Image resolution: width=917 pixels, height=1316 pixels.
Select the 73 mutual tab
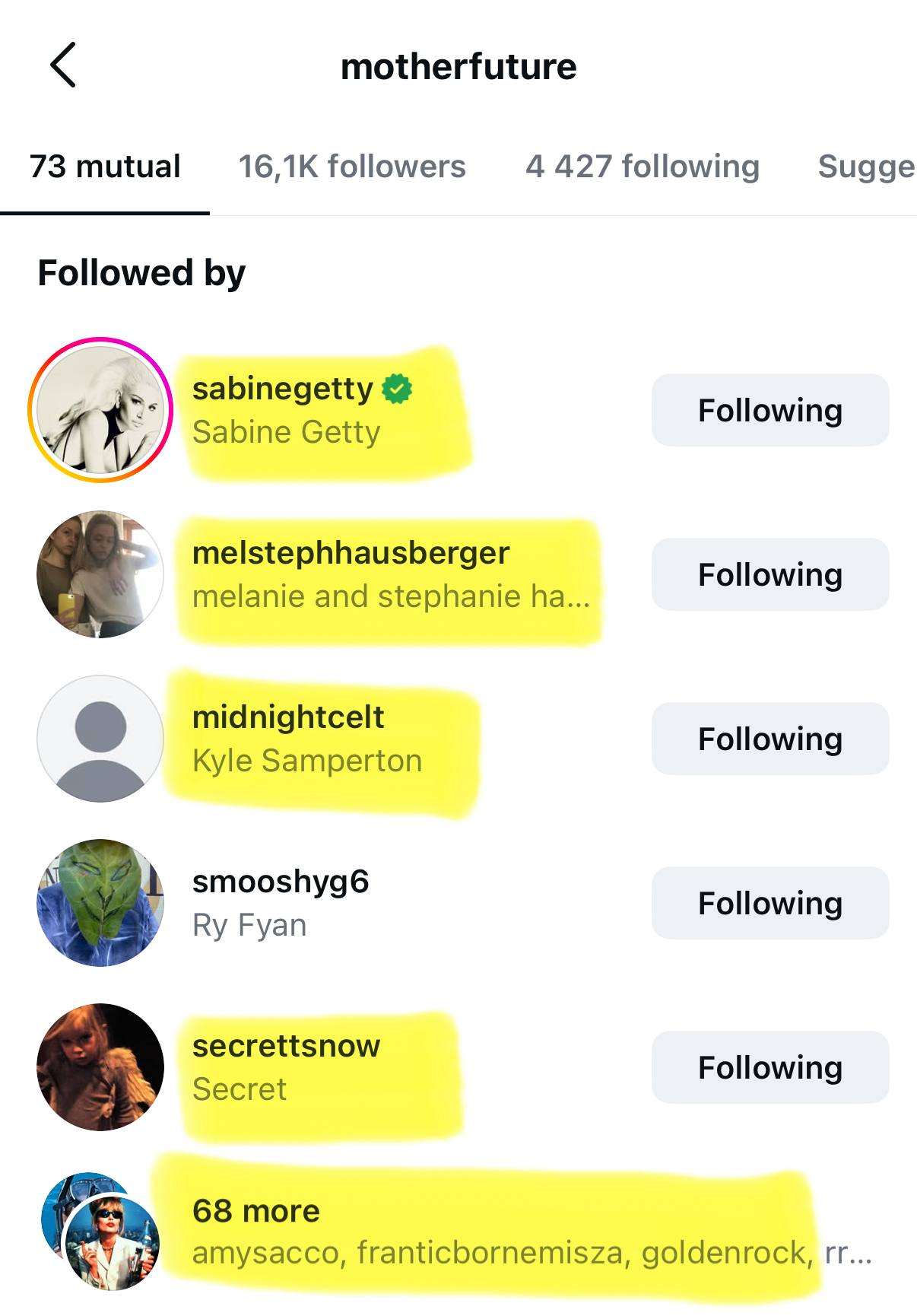click(105, 167)
